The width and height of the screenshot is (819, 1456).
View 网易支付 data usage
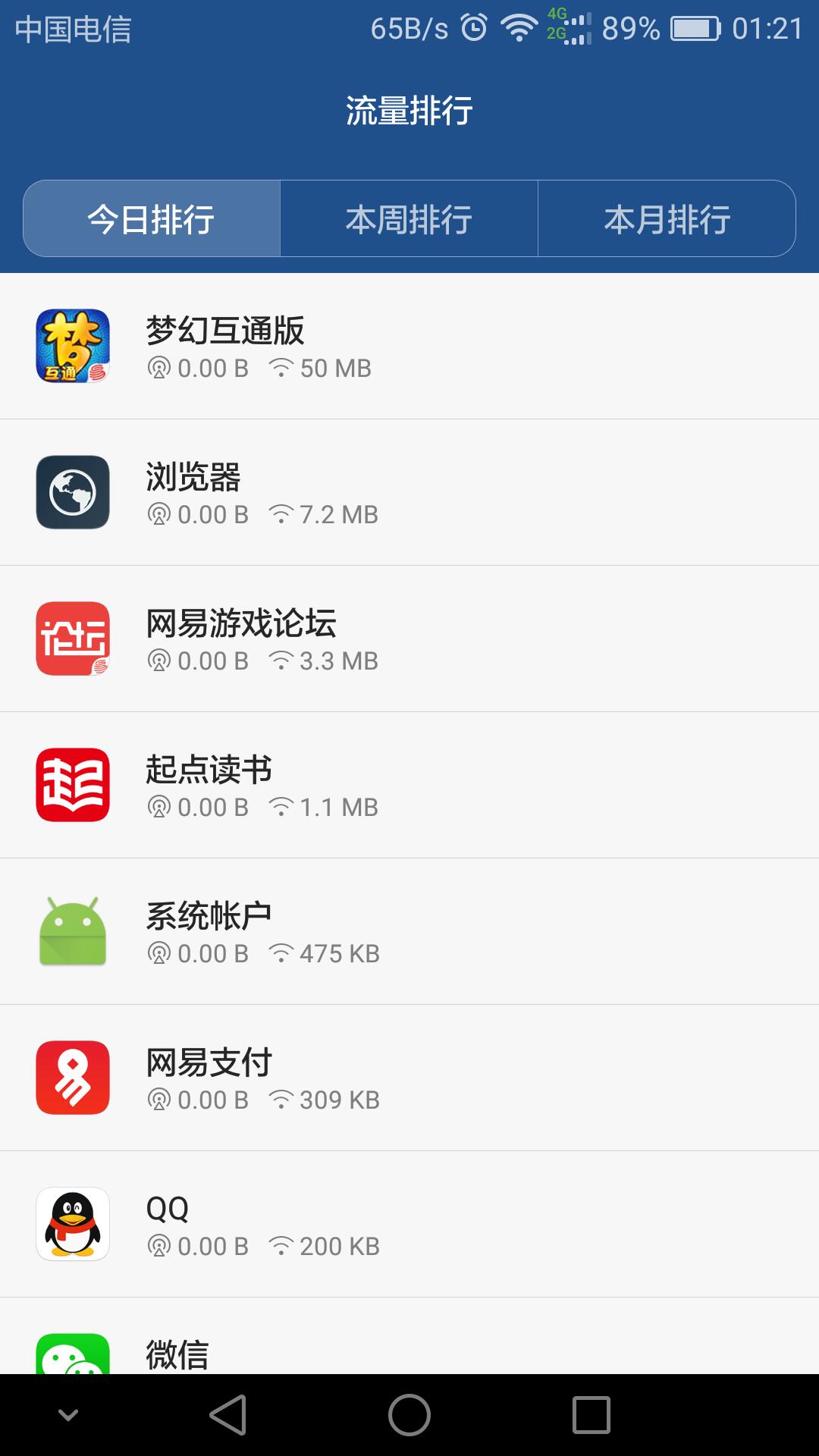pos(409,1078)
